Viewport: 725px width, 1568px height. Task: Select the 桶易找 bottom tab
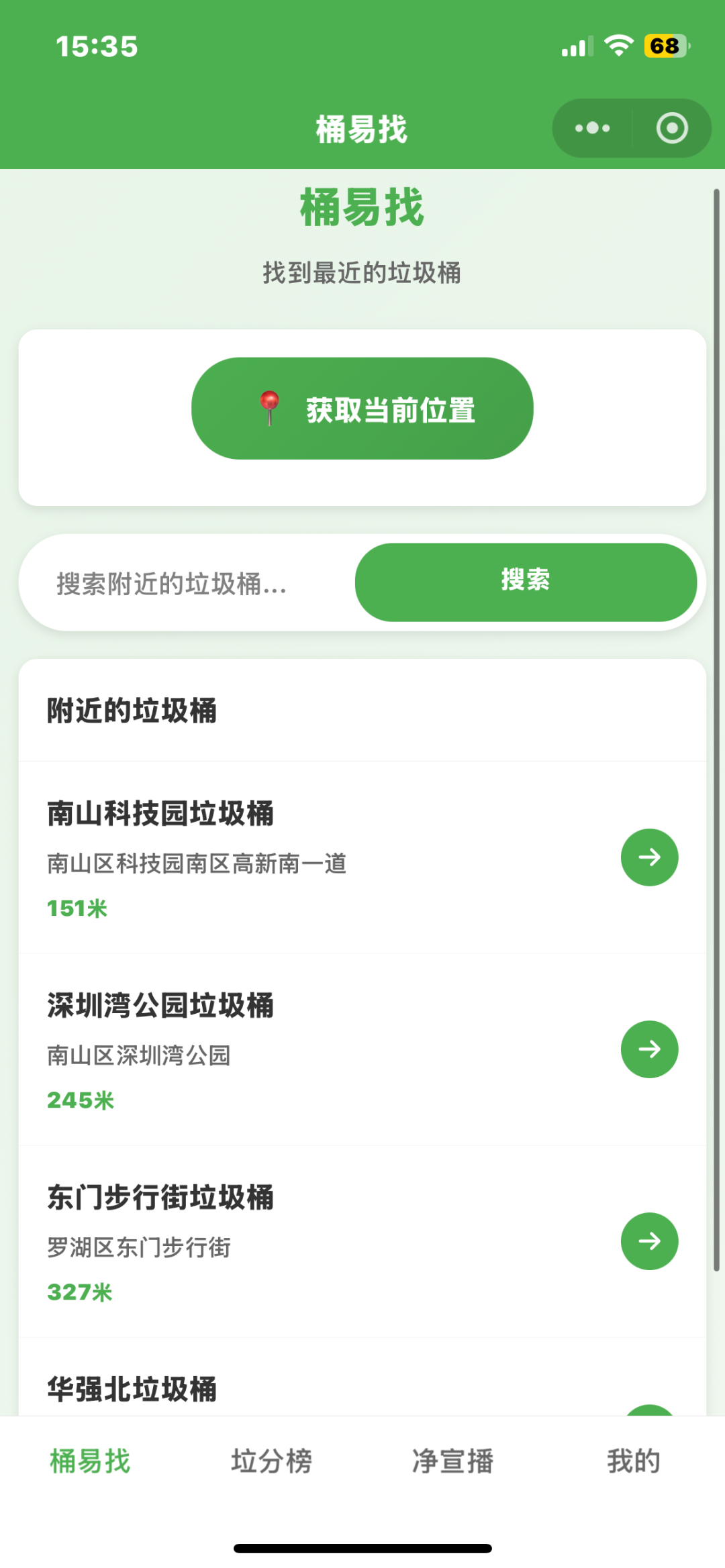click(91, 1461)
